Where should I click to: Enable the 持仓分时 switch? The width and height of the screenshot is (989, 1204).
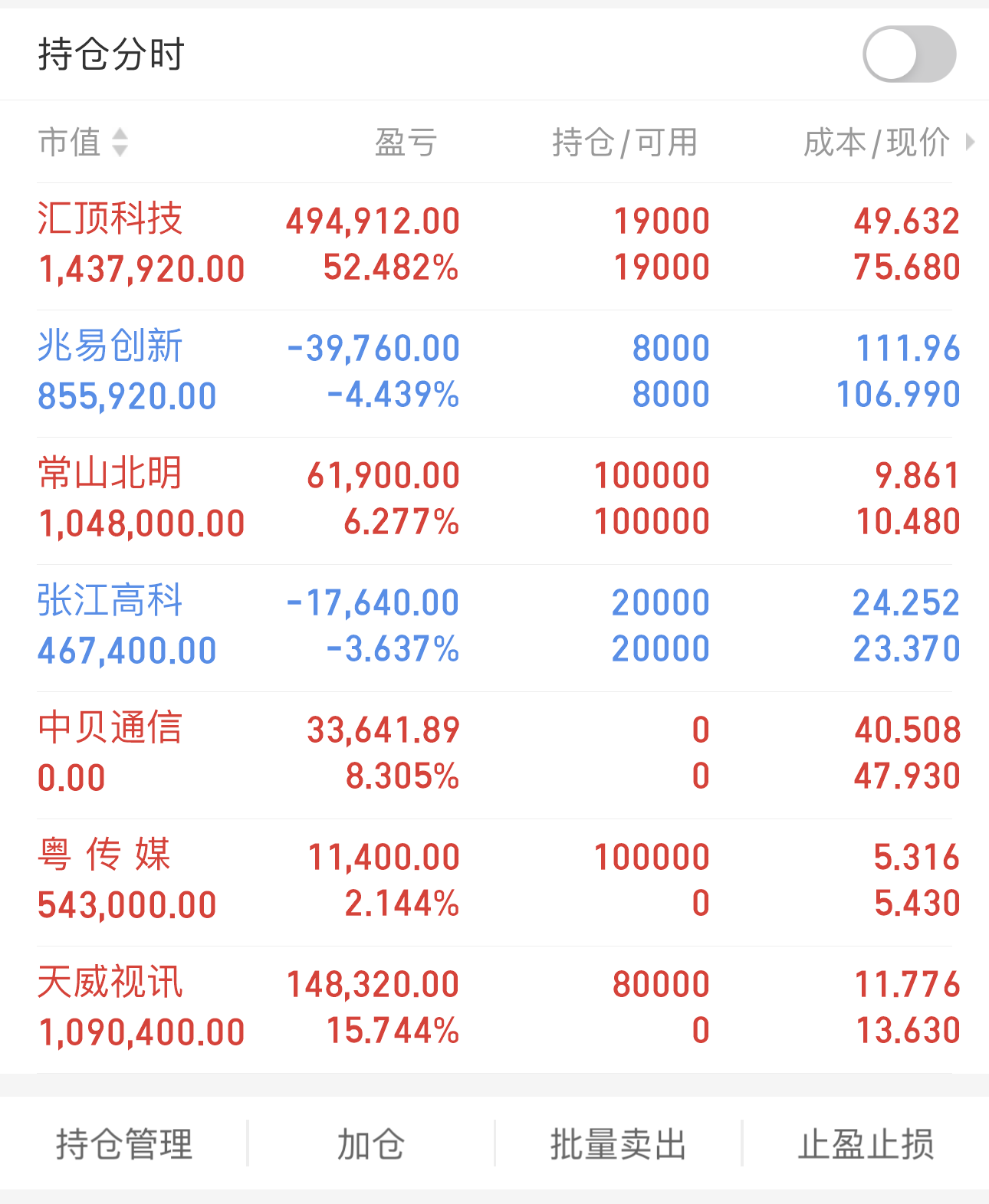pyautogui.click(x=909, y=54)
